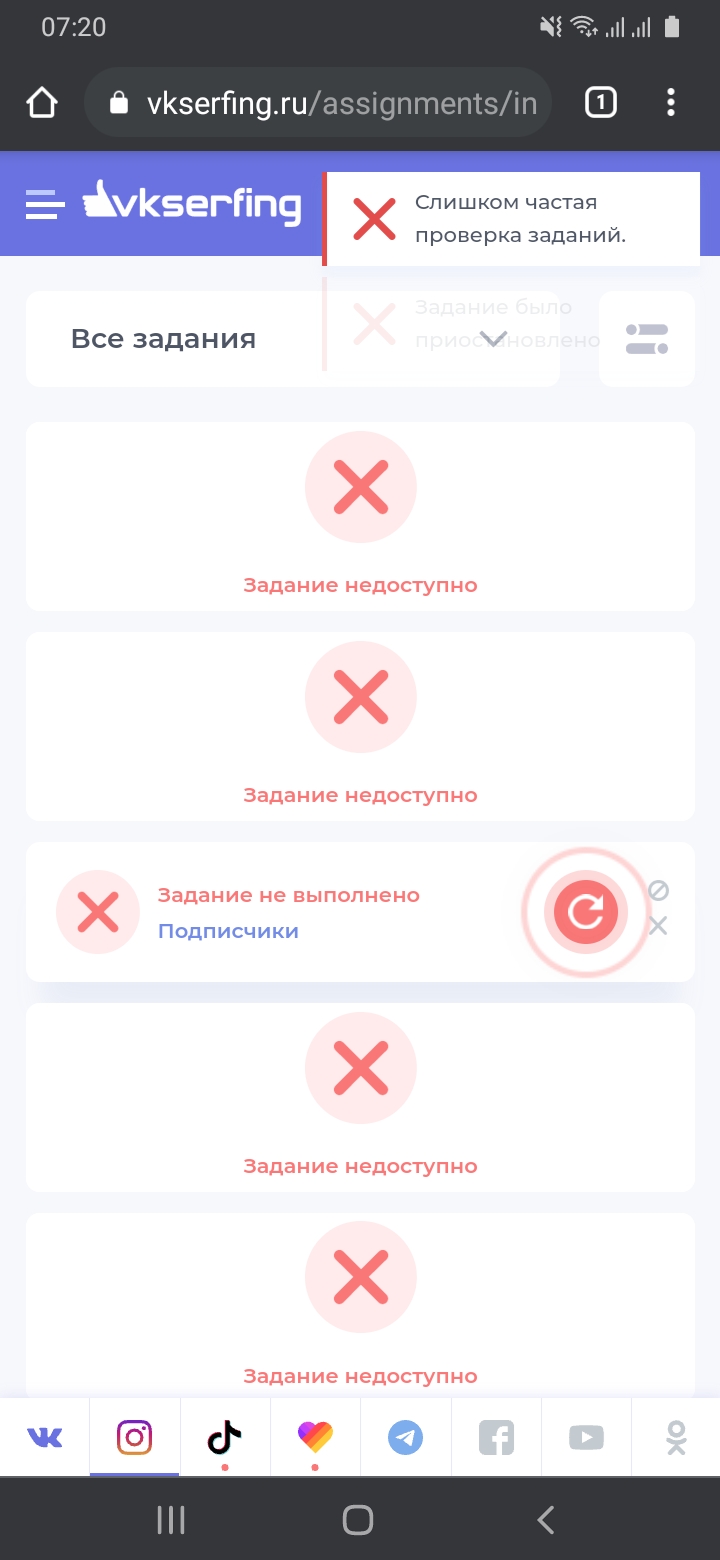Select the Instagram tab
This screenshot has height=1560, width=720.
point(135,1438)
